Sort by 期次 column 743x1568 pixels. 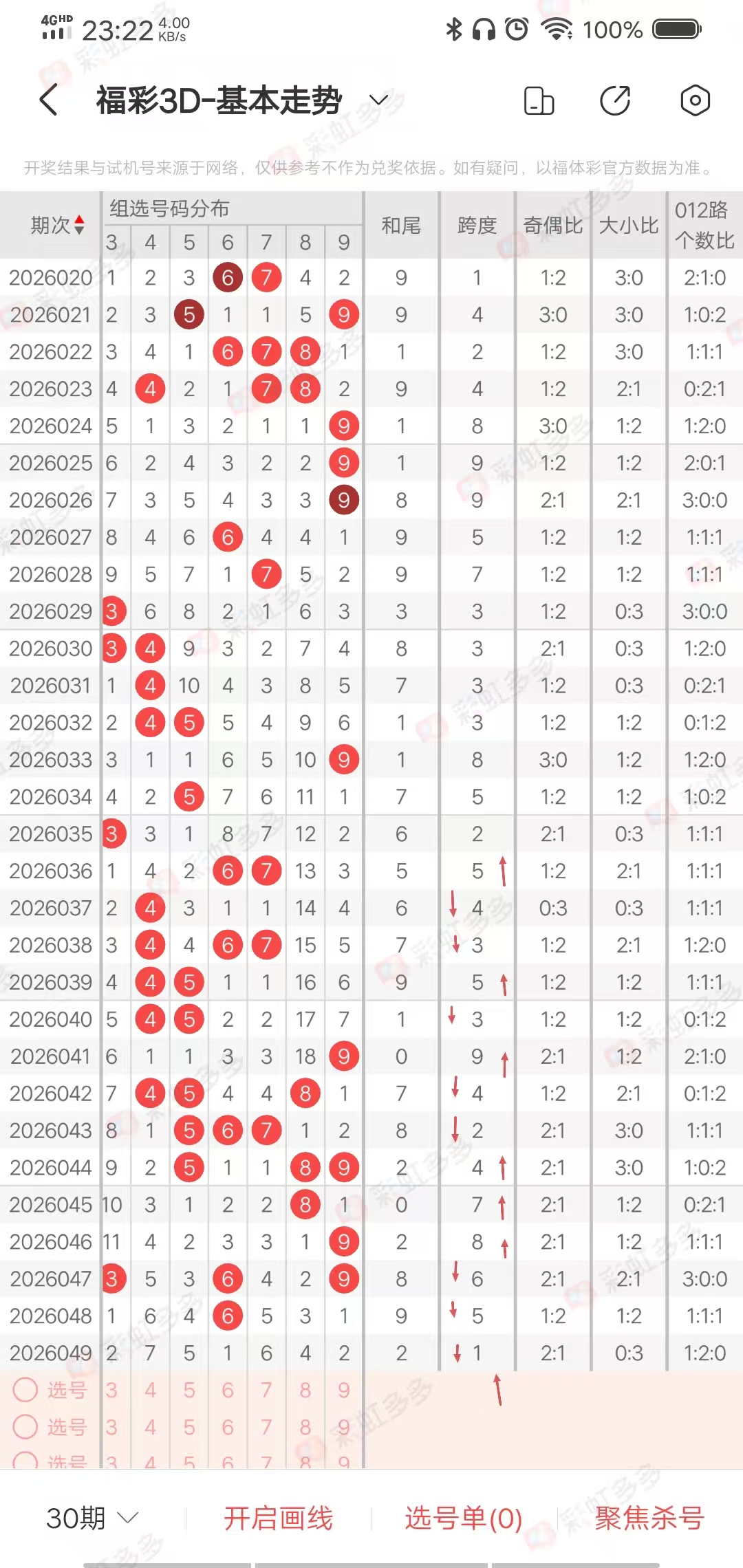[x=56, y=225]
